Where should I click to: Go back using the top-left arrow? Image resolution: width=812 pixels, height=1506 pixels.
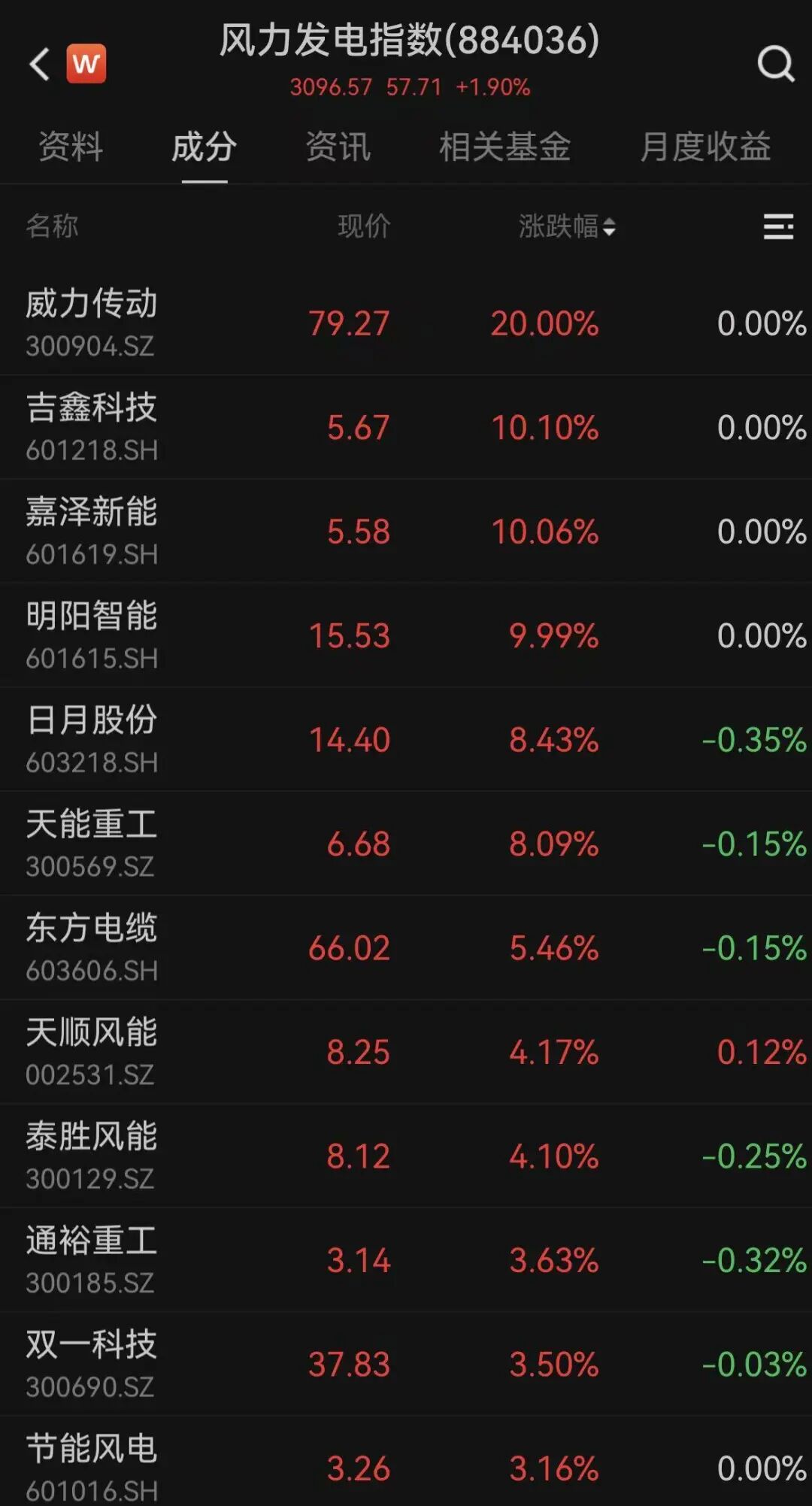(39, 64)
